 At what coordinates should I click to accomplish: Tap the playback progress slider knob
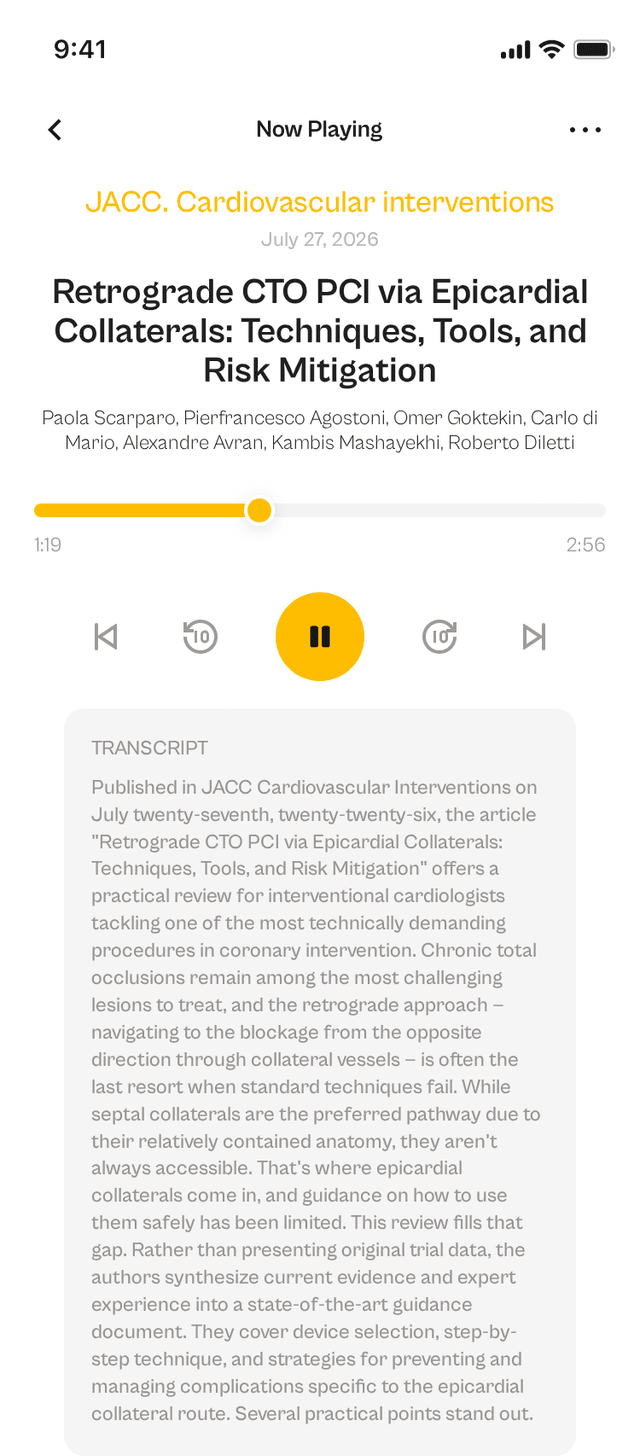pos(259,511)
